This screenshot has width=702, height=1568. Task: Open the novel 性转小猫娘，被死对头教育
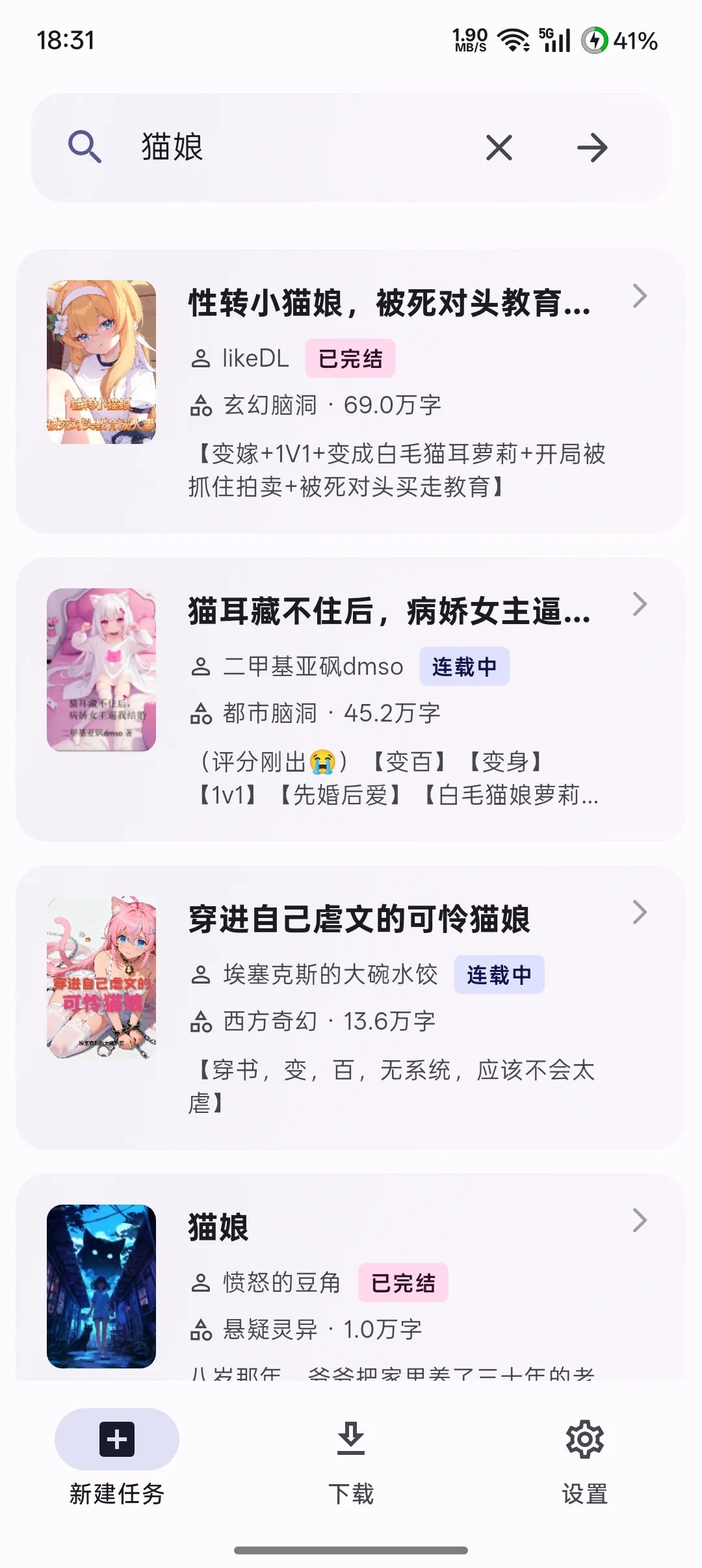[390, 304]
